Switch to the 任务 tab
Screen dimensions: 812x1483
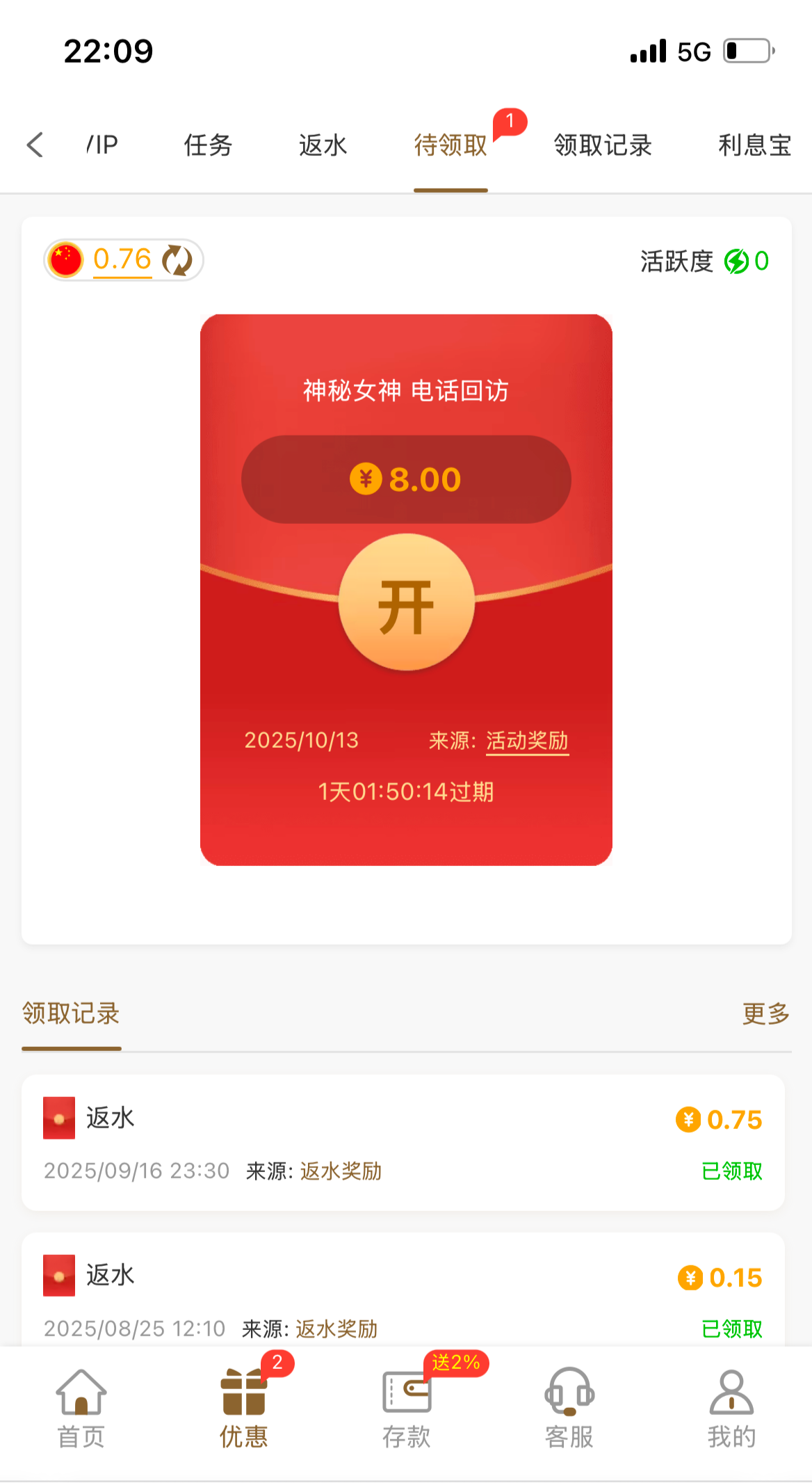coord(208,145)
